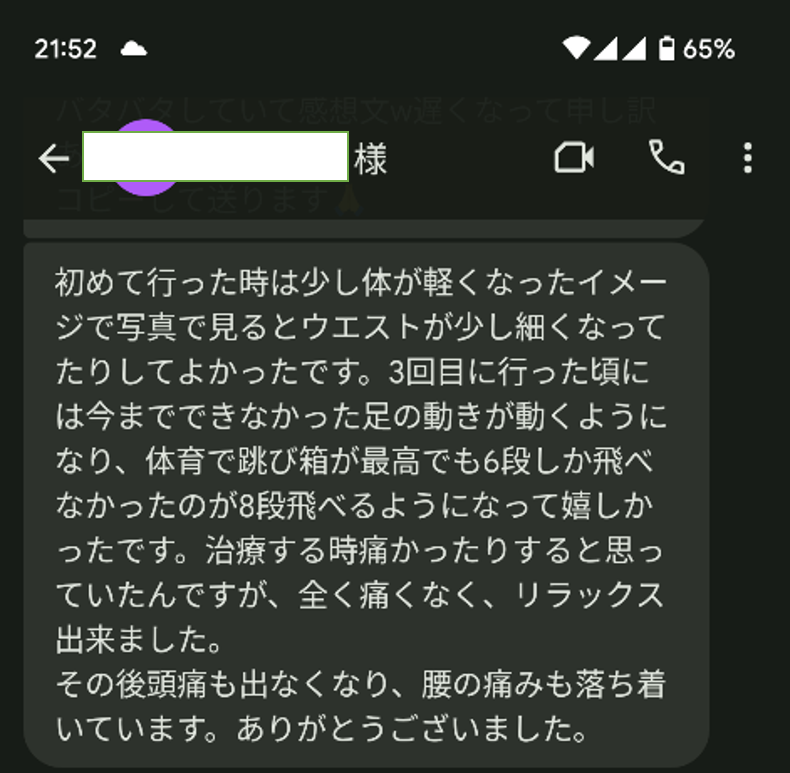Go back using the arrow
Image resolution: width=790 pixels, height=773 pixels.
53,159
